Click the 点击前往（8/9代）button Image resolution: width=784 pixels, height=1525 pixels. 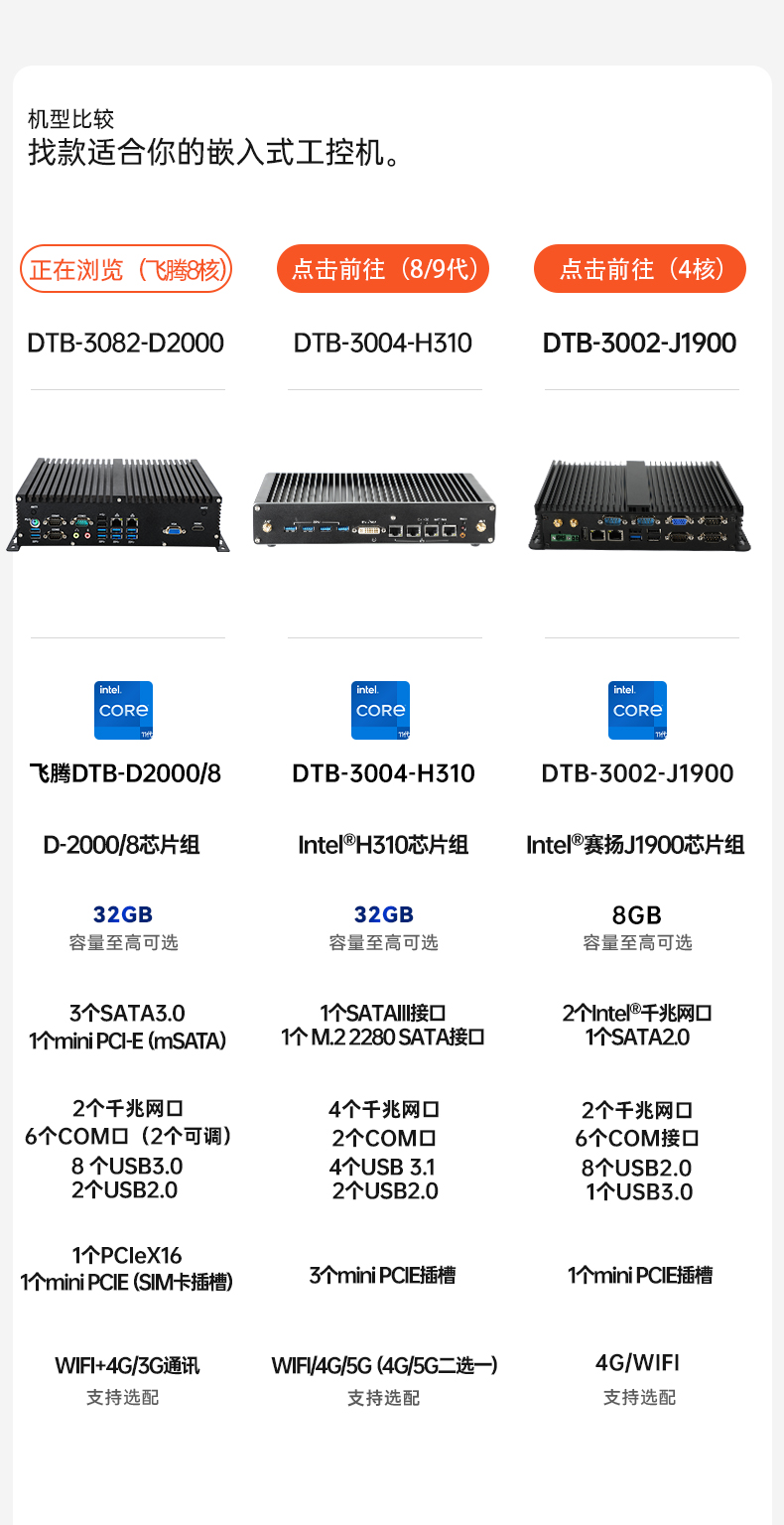[382, 268]
